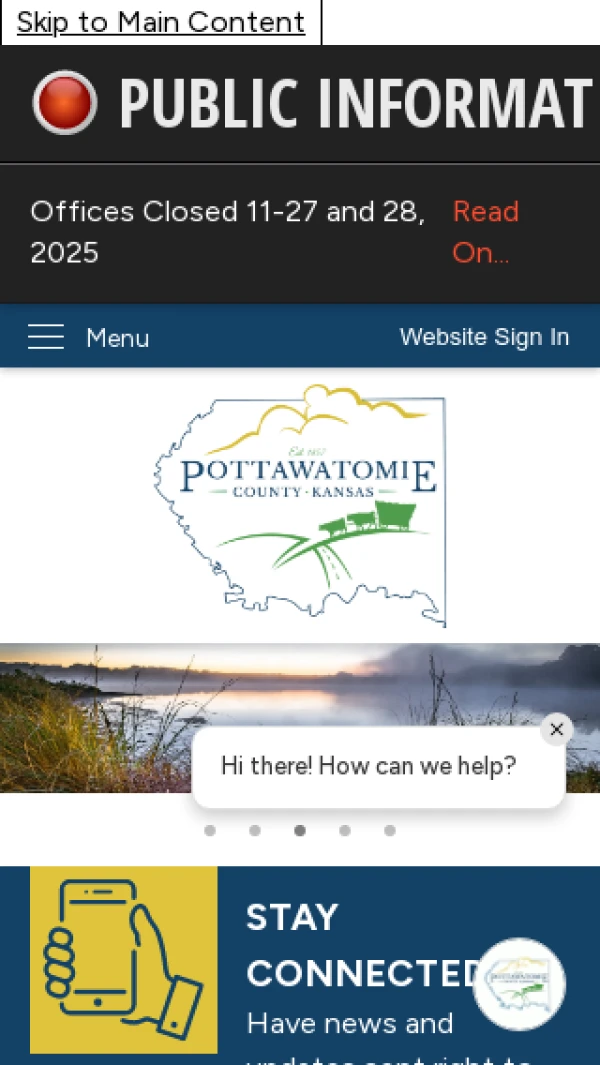Jump to the fifth slideshow dot

click(390, 830)
